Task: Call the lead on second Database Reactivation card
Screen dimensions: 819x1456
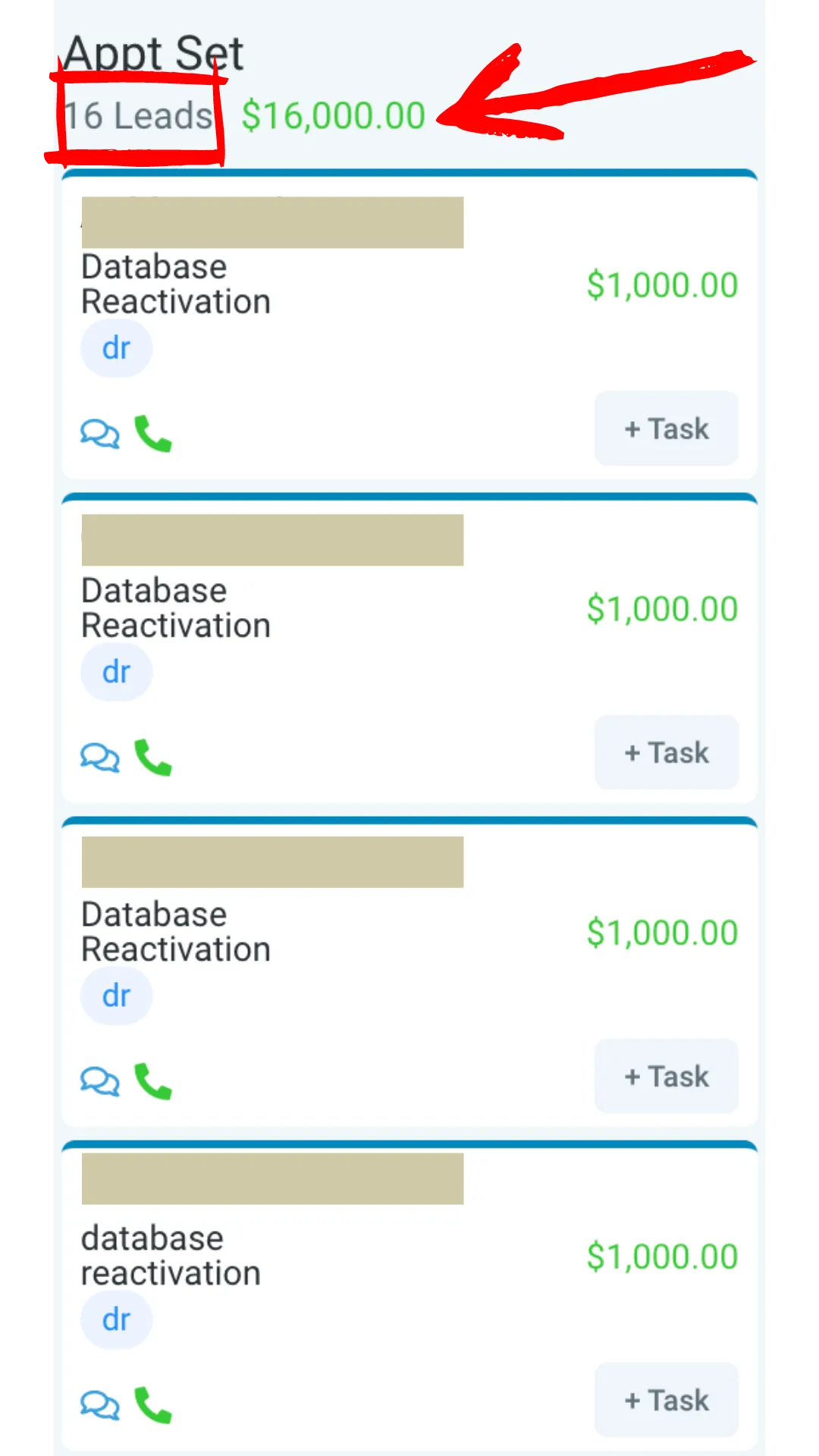Action: click(x=153, y=758)
